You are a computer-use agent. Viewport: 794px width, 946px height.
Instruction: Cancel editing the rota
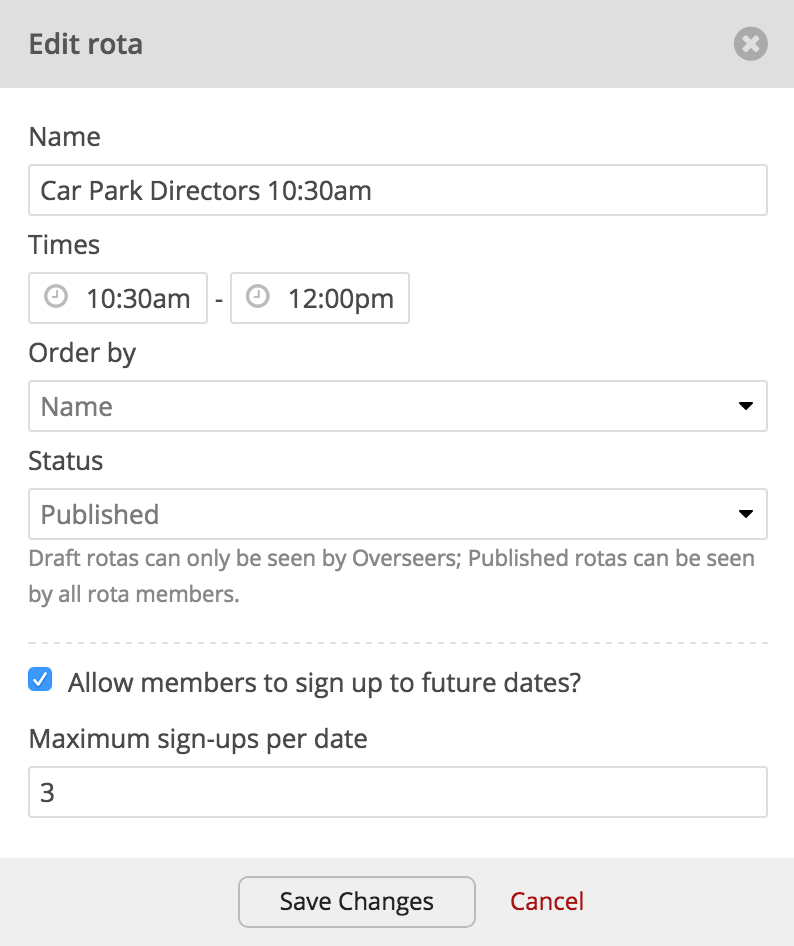[x=546, y=901]
